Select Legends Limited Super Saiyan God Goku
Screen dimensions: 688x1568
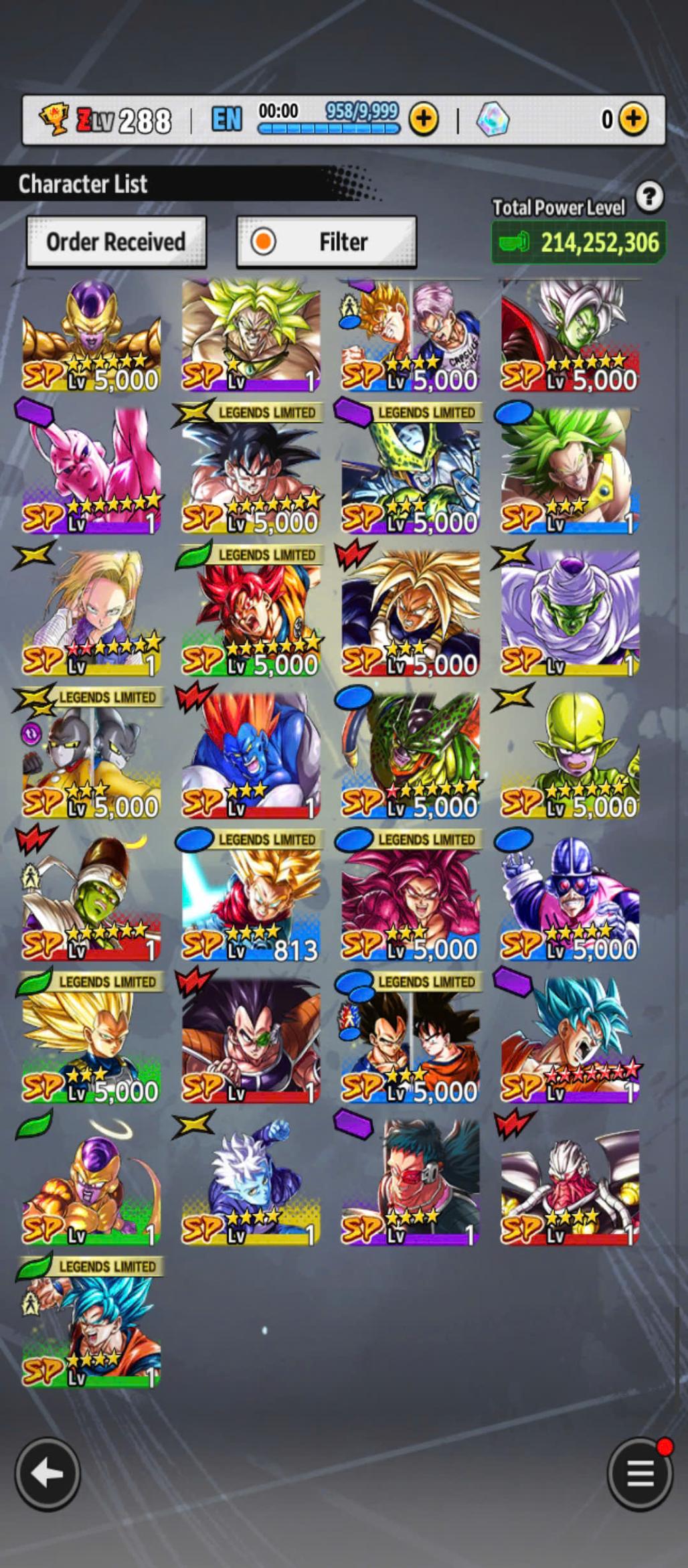[251, 616]
